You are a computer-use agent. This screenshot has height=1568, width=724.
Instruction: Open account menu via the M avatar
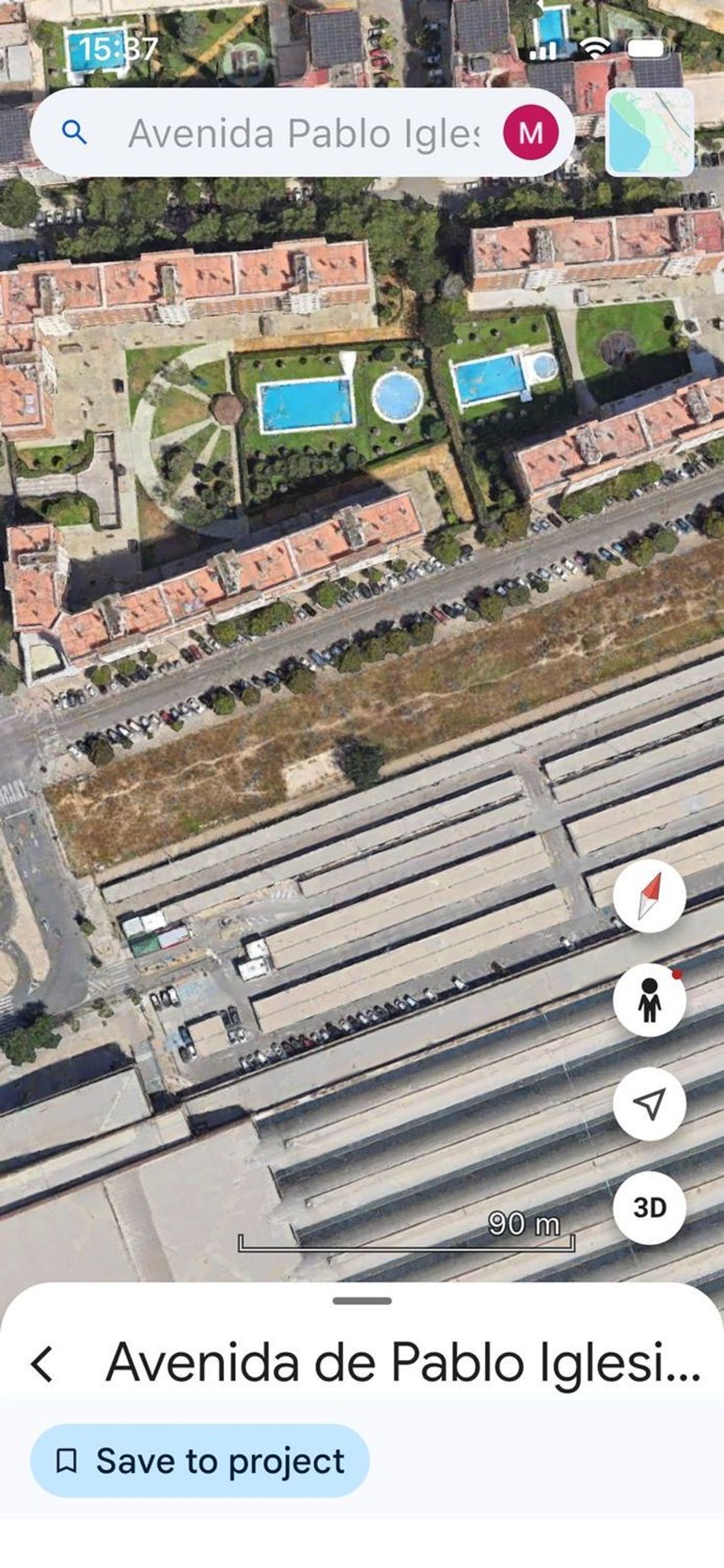click(531, 133)
